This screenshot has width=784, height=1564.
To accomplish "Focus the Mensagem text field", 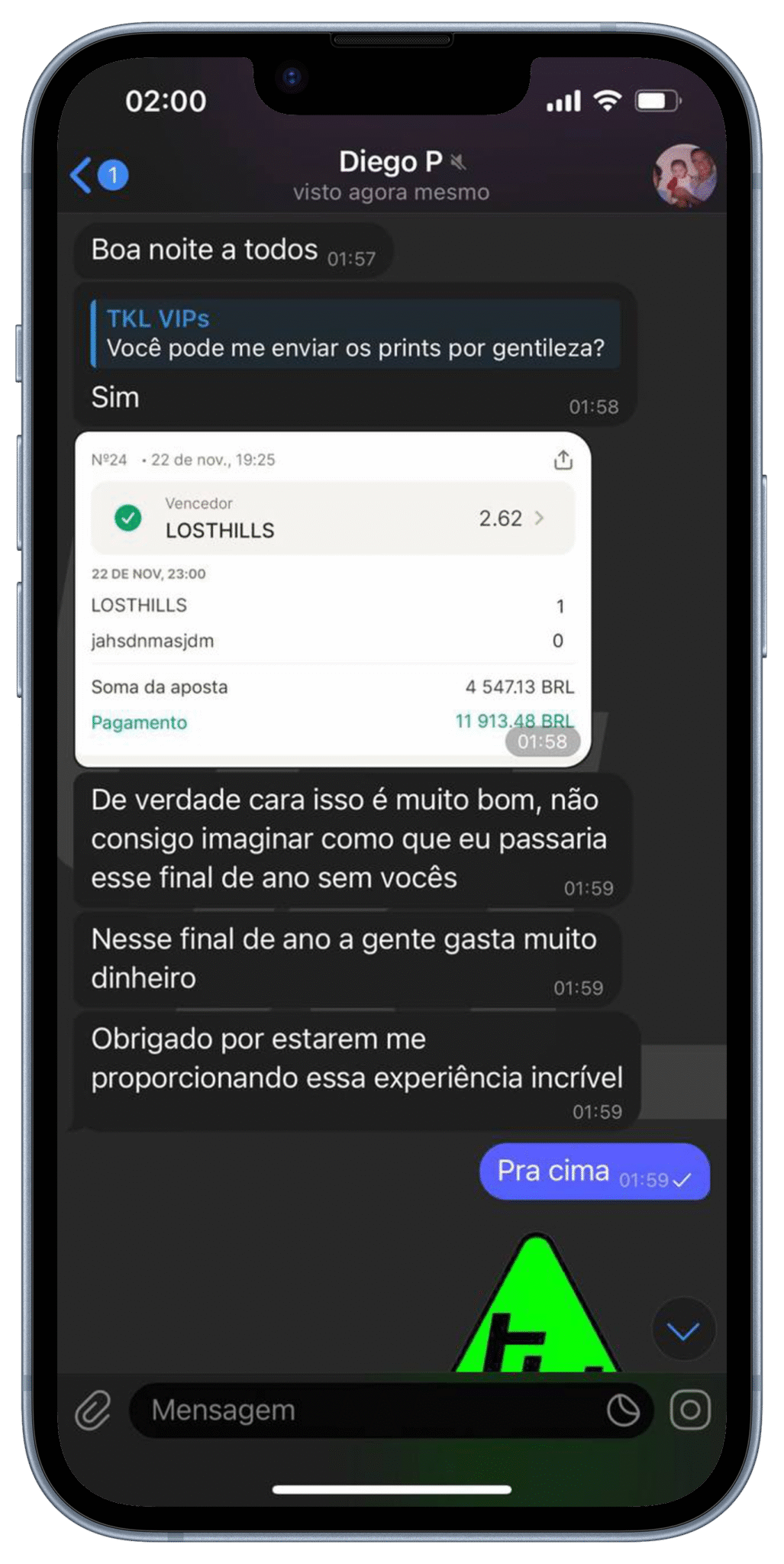I will pyautogui.click(x=366, y=1410).
